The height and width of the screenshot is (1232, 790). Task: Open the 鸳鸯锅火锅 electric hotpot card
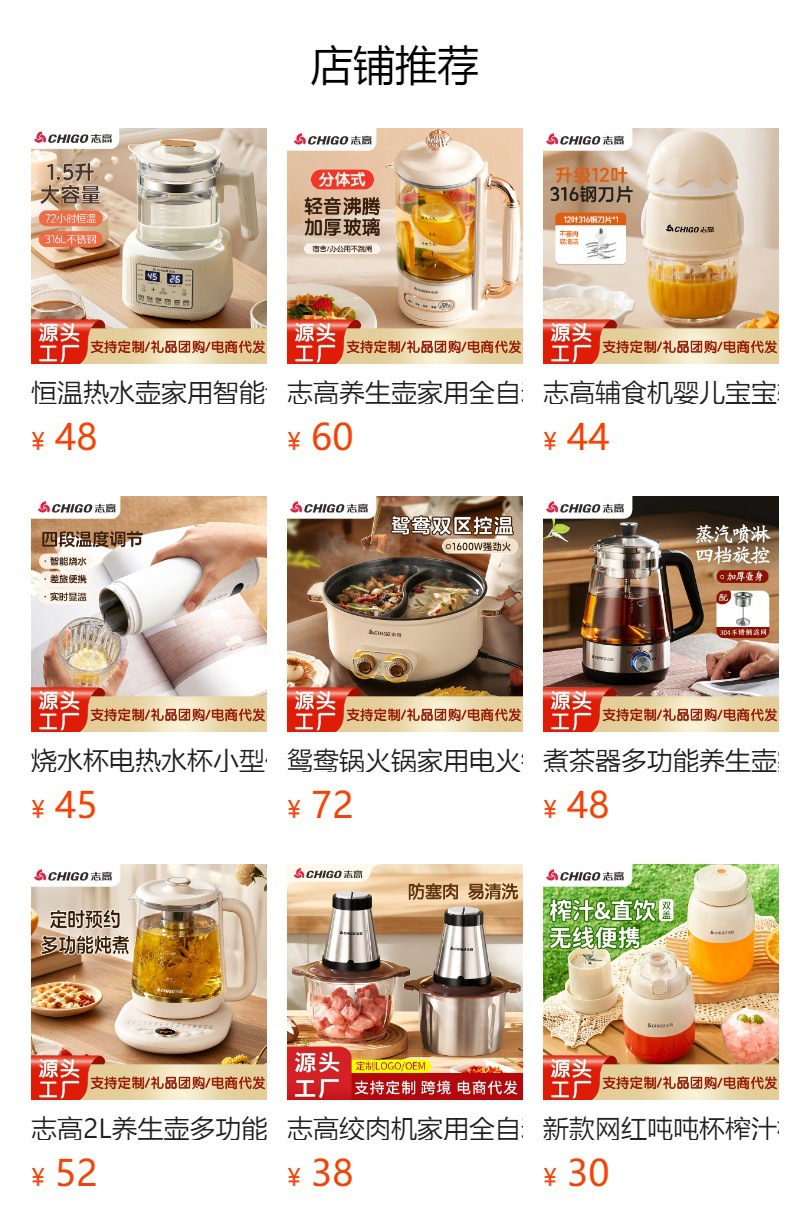pos(405,660)
